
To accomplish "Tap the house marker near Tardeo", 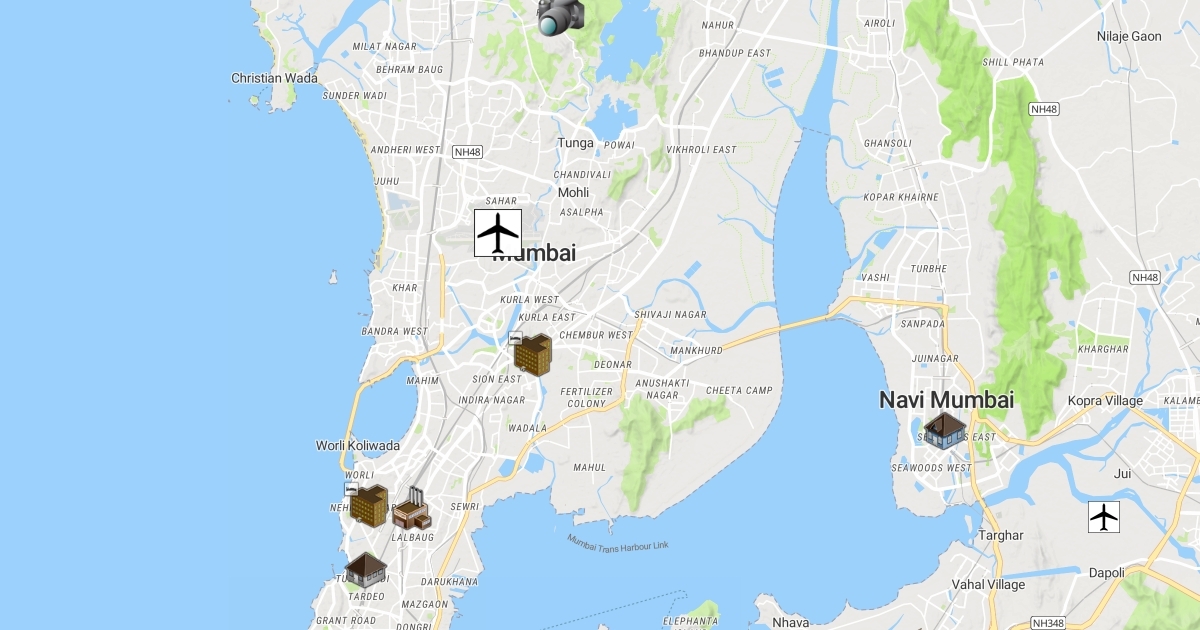I will pyautogui.click(x=366, y=570).
